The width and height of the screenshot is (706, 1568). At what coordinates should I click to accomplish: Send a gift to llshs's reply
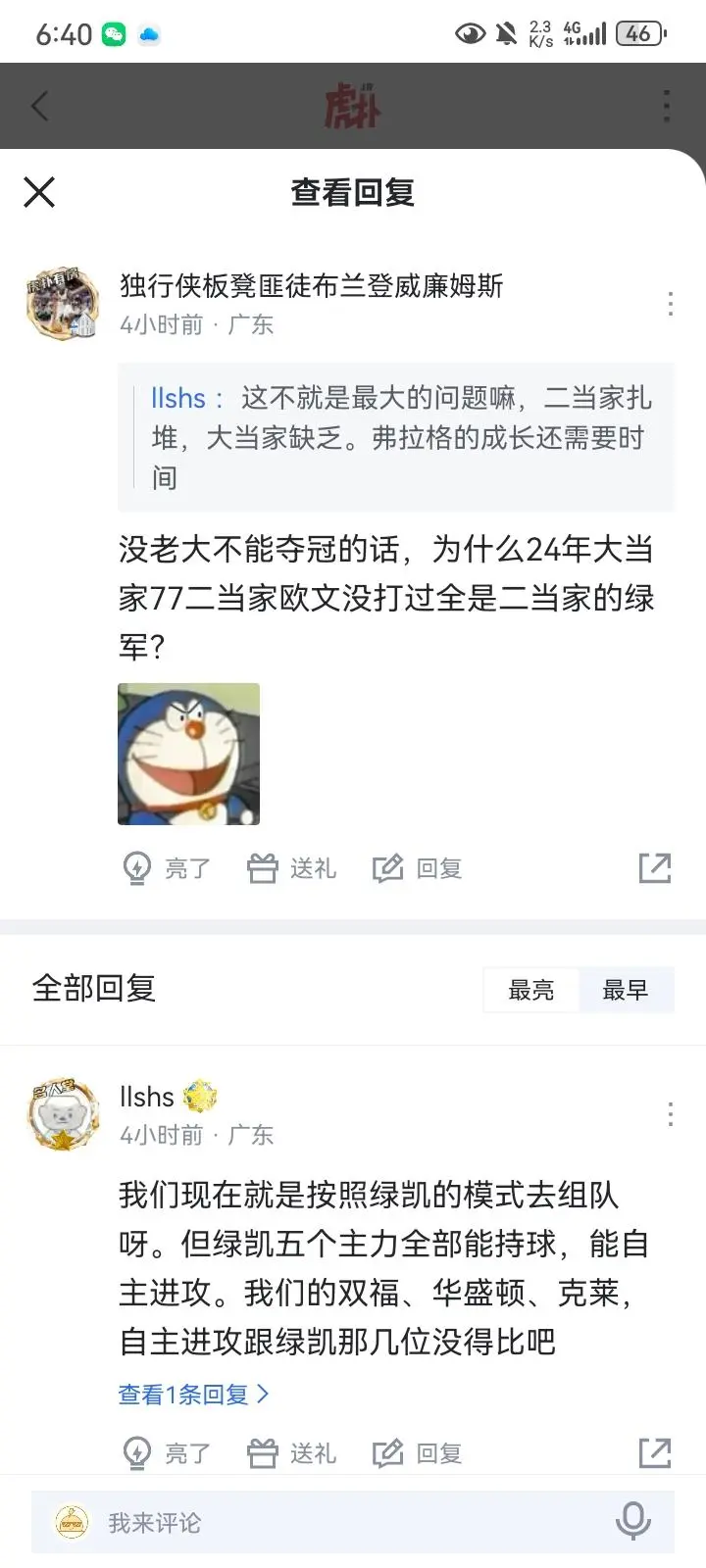click(291, 1452)
